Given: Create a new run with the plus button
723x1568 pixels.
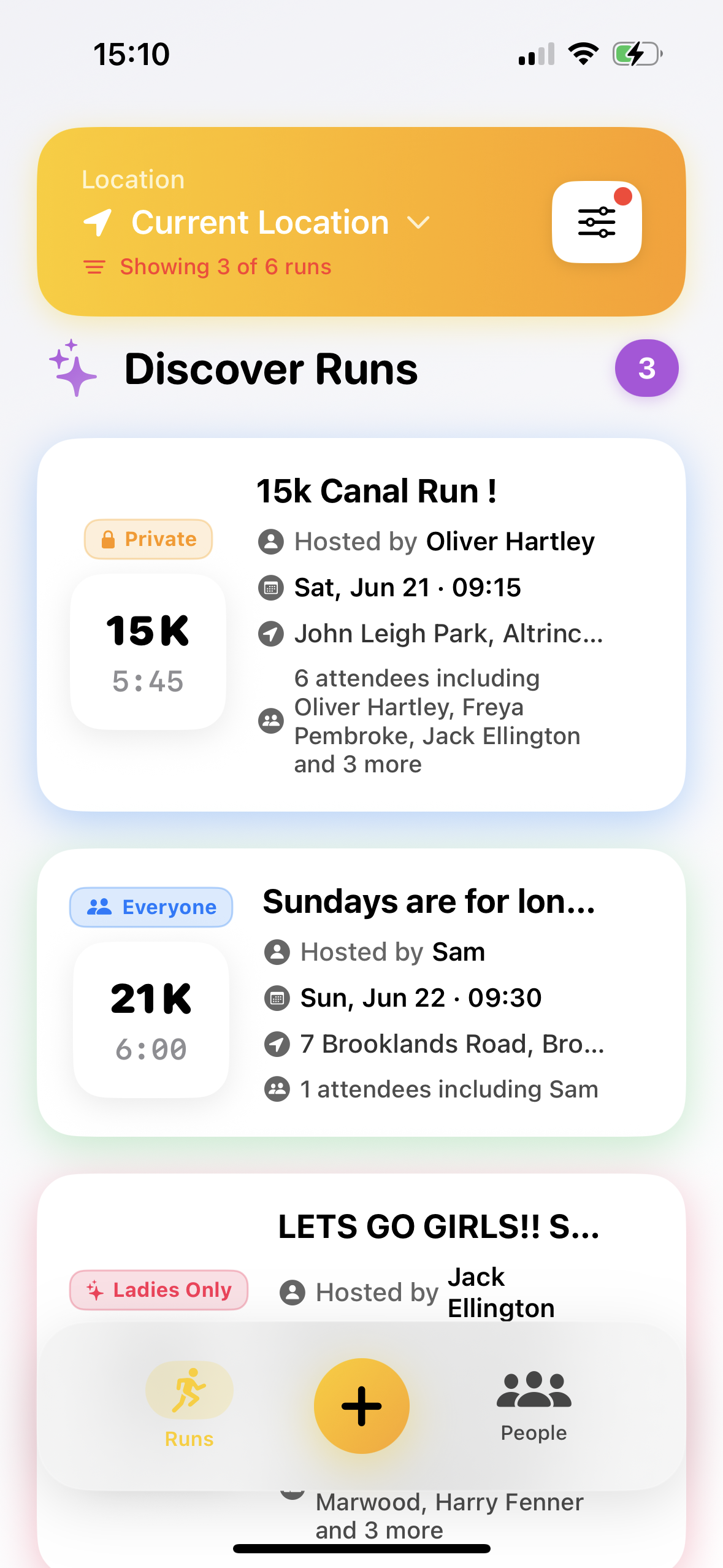Looking at the screenshot, I should (x=361, y=1405).
